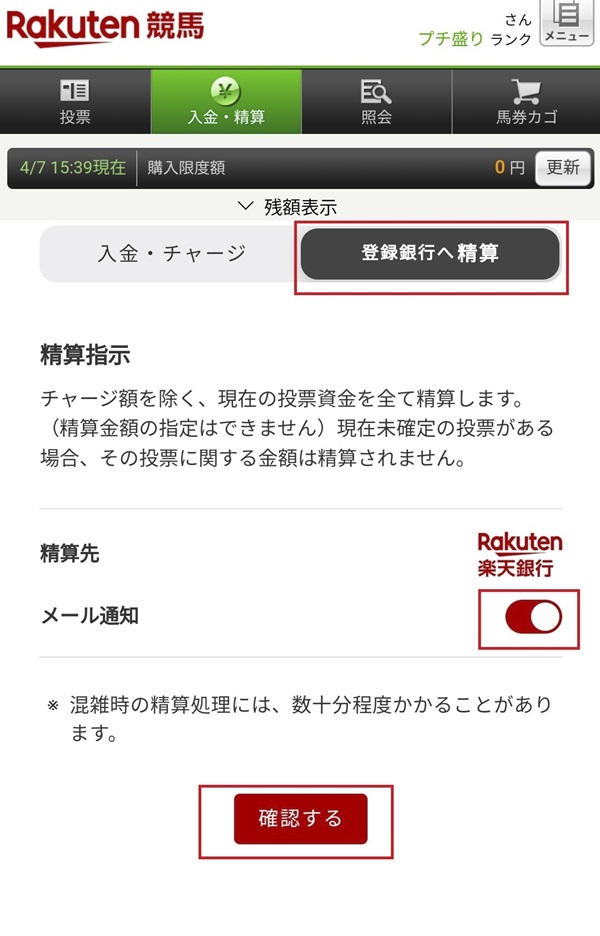Select 登録銀行へ精算 segment
Screen dimensions: 600x936
coord(430,254)
